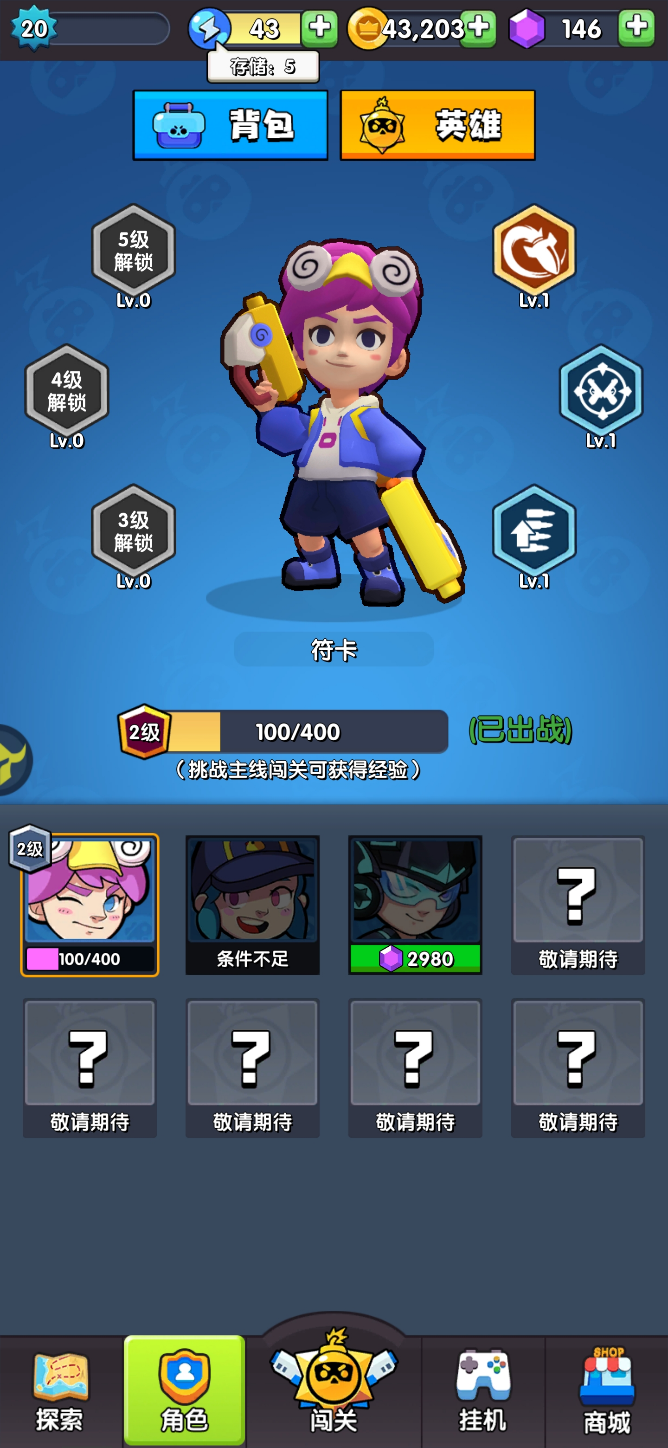Add gold coins via the plus button

(x=478, y=28)
